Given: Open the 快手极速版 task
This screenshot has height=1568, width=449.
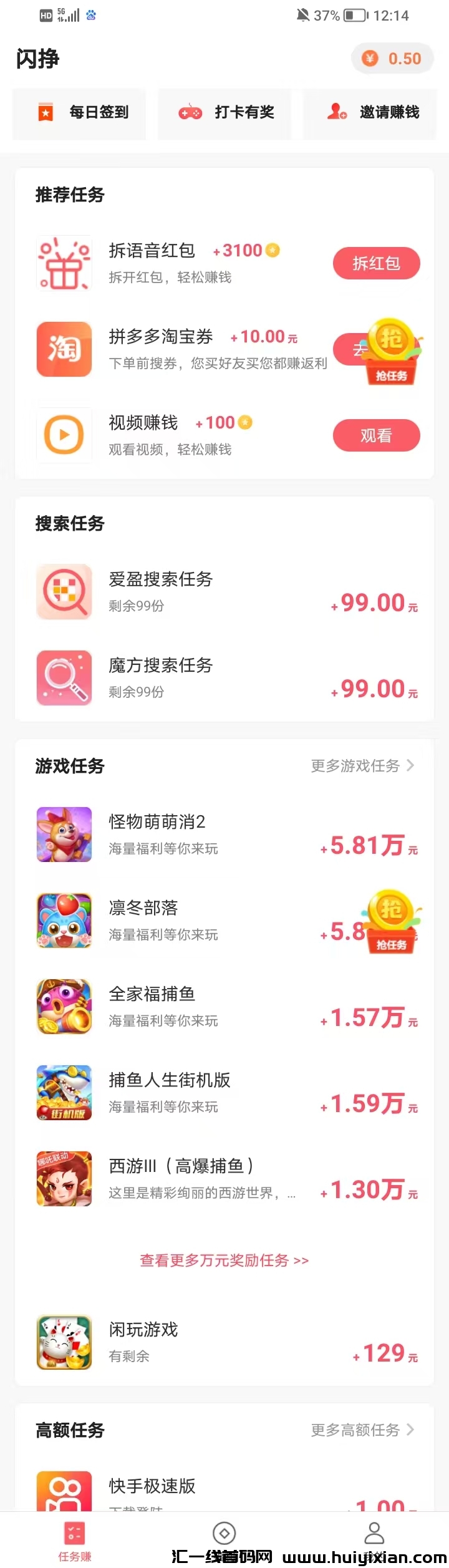Looking at the screenshot, I should [187, 1491].
